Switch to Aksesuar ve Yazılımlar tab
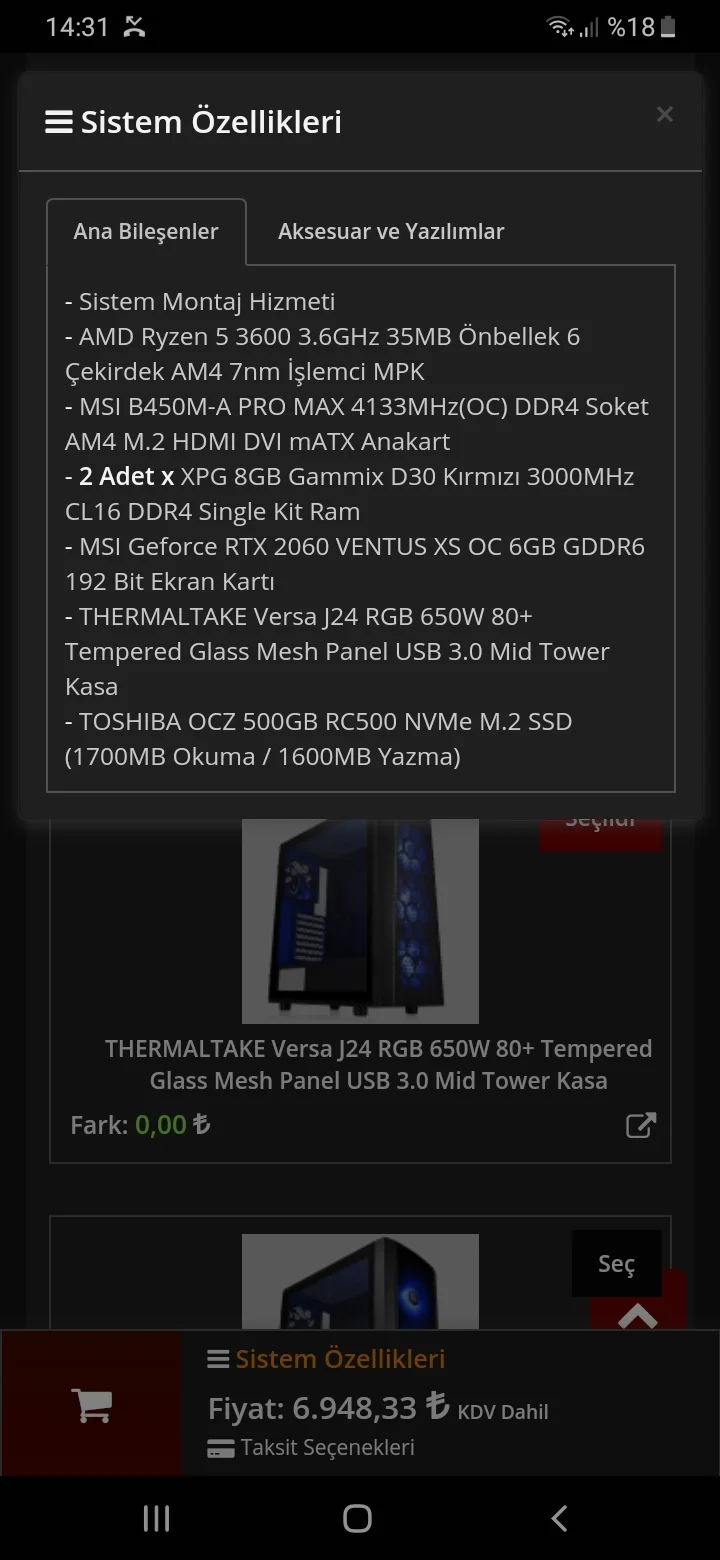The width and height of the screenshot is (720, 1560). [x=390, y=231]
